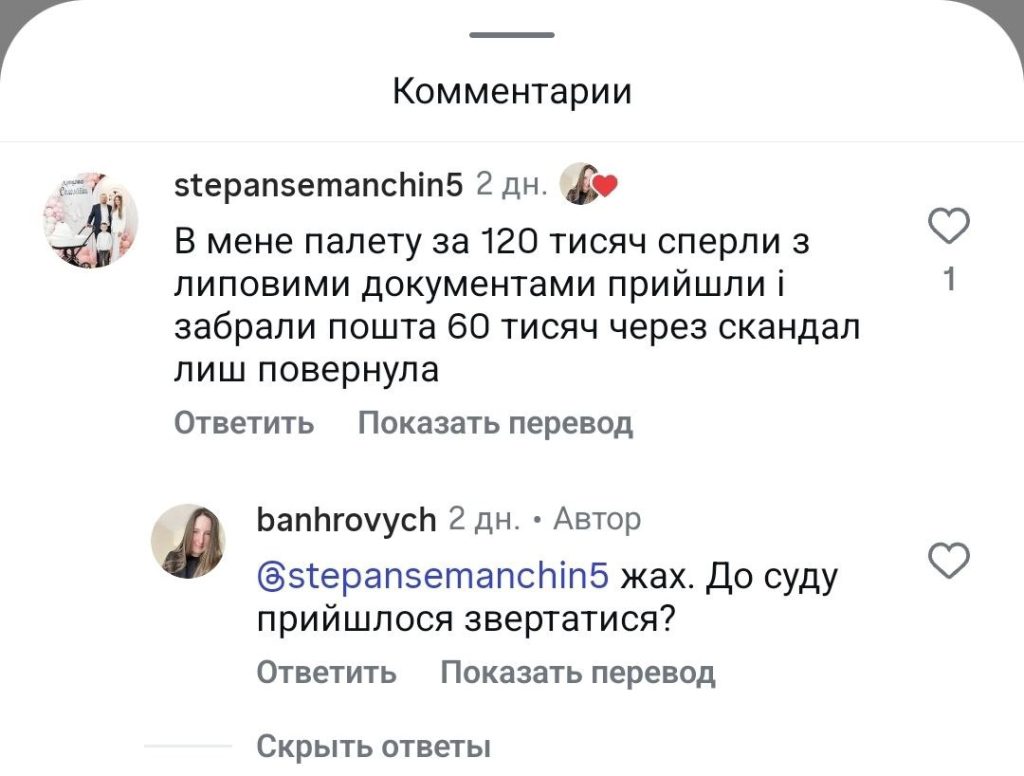Hide replies with Скрыть ответы
1024x776 pixels.
373,746
